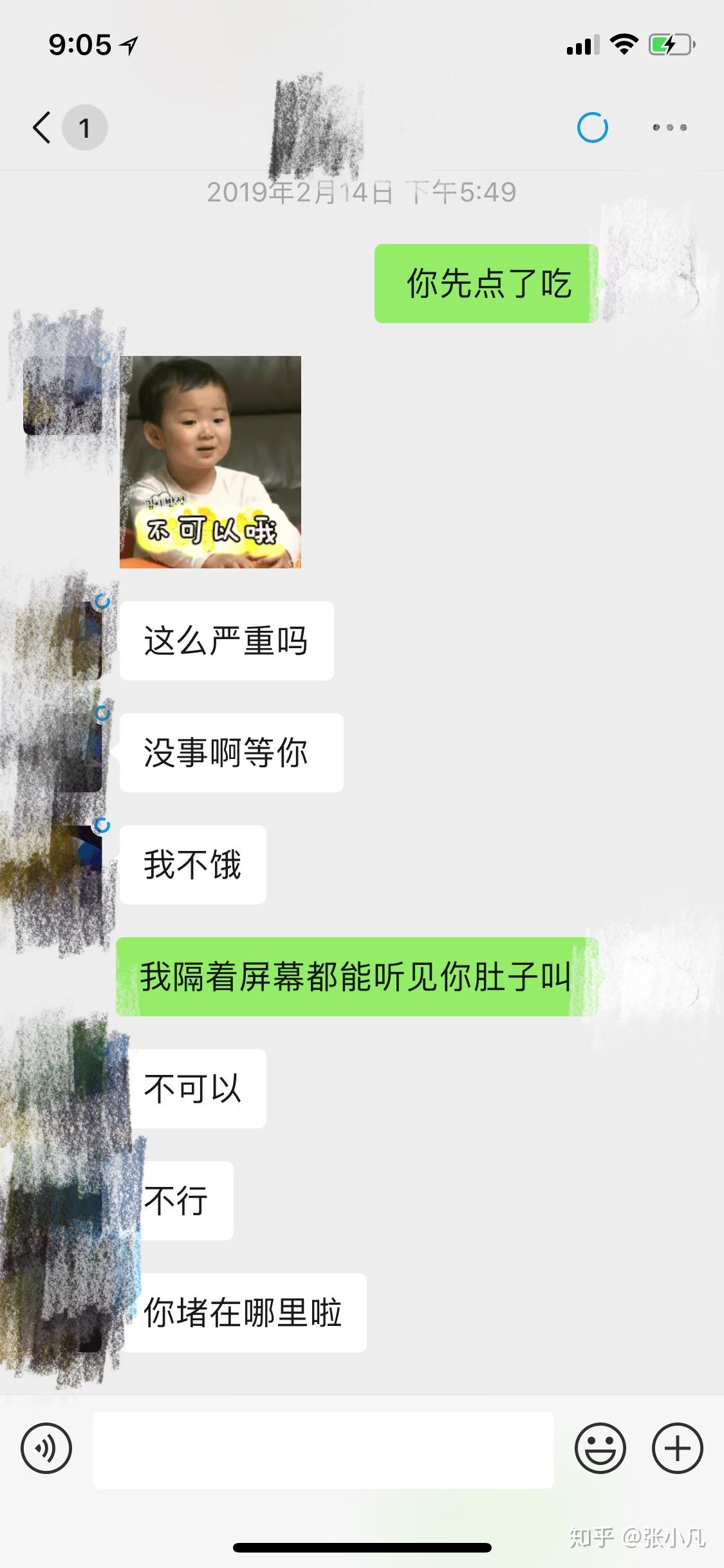View the 不可以哦 sticker image
This screenshot has width=724, height=1568.
point(210,462)
